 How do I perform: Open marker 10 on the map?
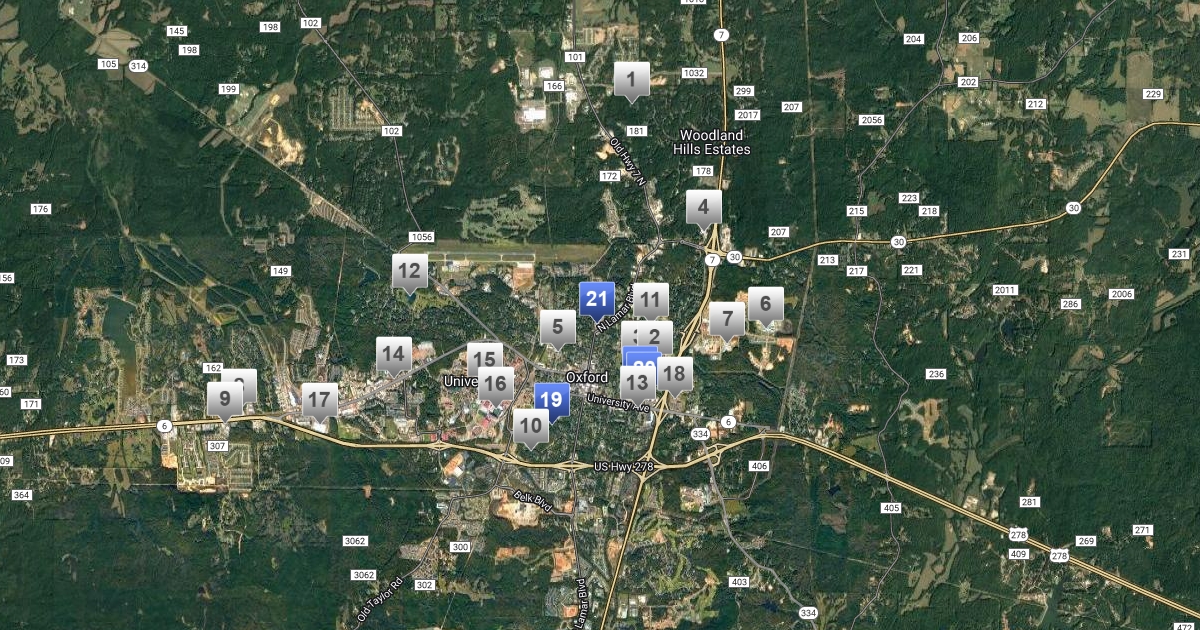[530, 426]
